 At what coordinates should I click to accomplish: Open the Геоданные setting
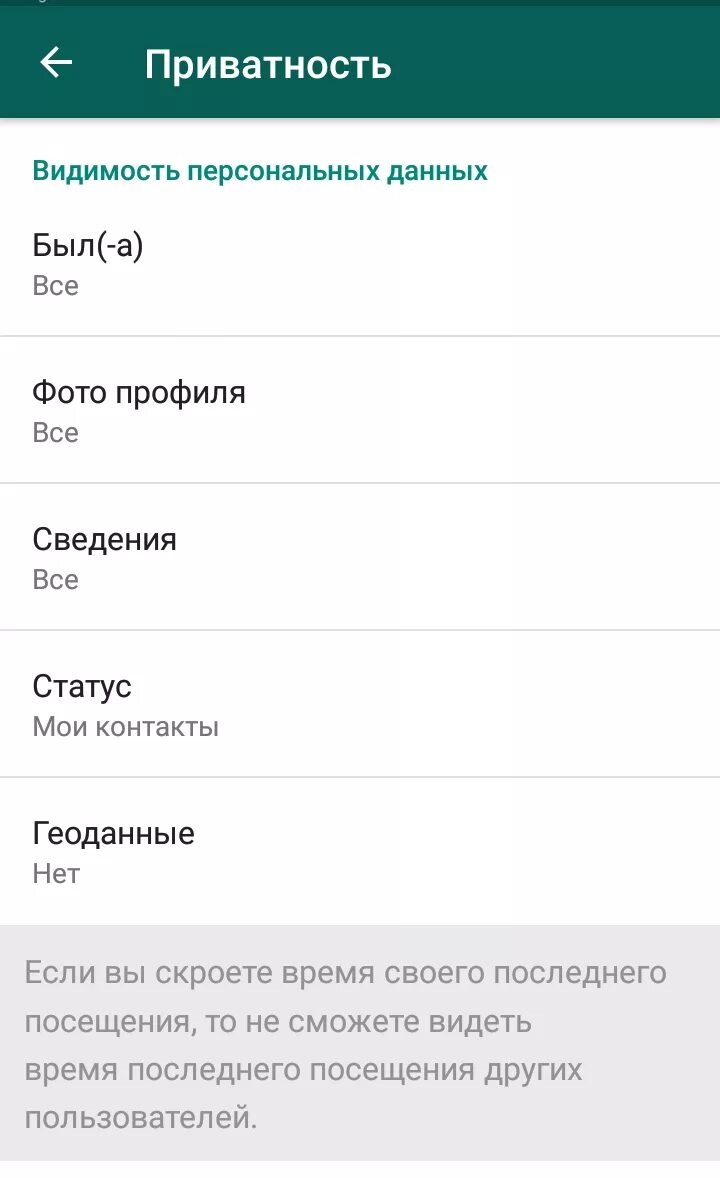[360, 852]
